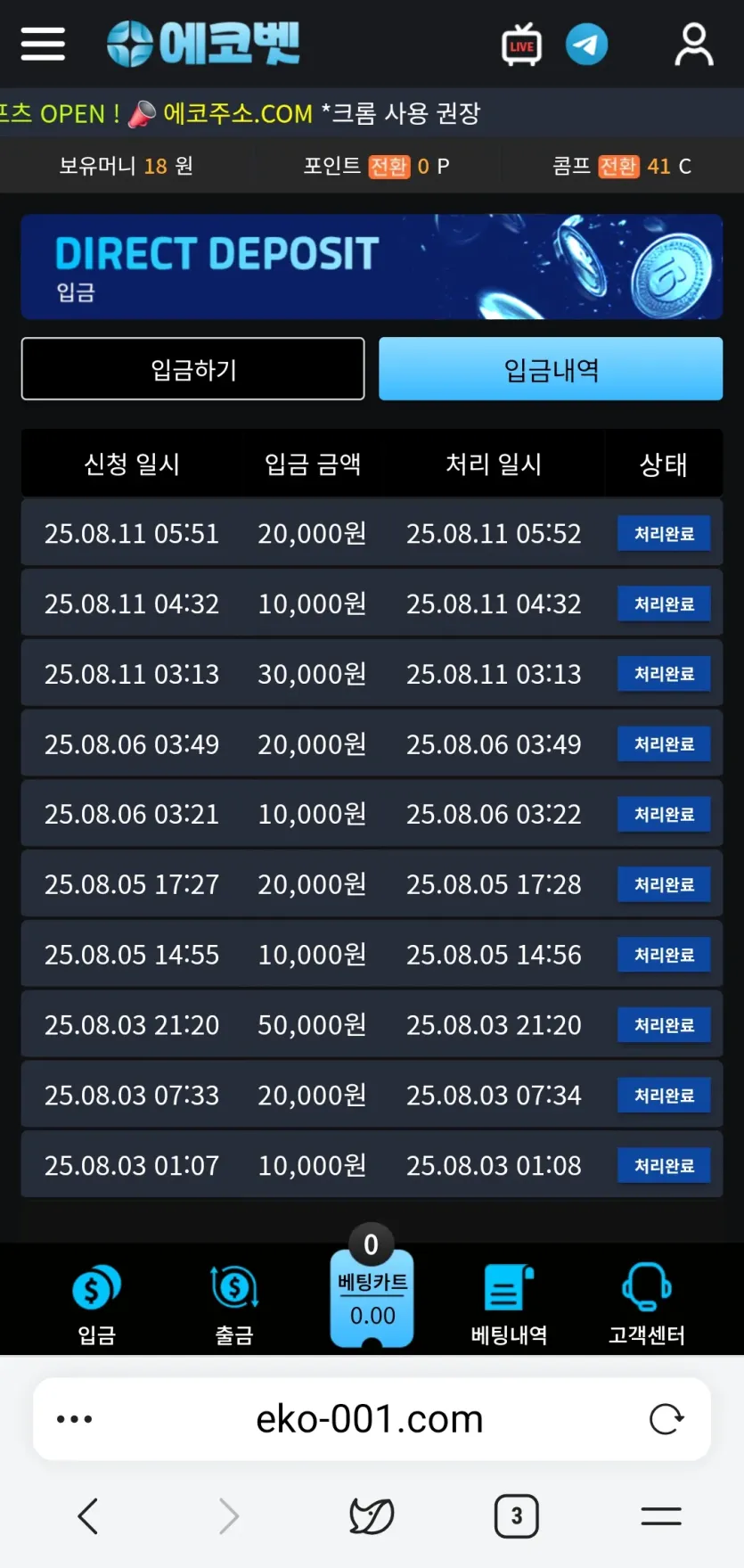Open the browser main menu
Image resolution: width=744 pixels, height=1568 pixels.
(660, 1515)
